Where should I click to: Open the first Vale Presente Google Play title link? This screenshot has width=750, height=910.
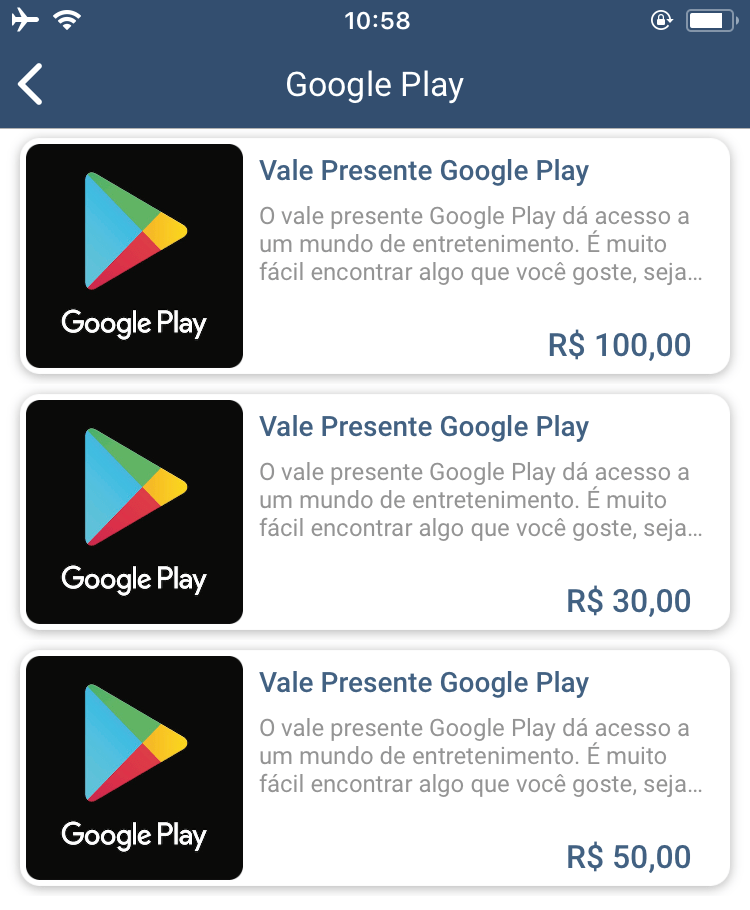click(x=424, y=170)
